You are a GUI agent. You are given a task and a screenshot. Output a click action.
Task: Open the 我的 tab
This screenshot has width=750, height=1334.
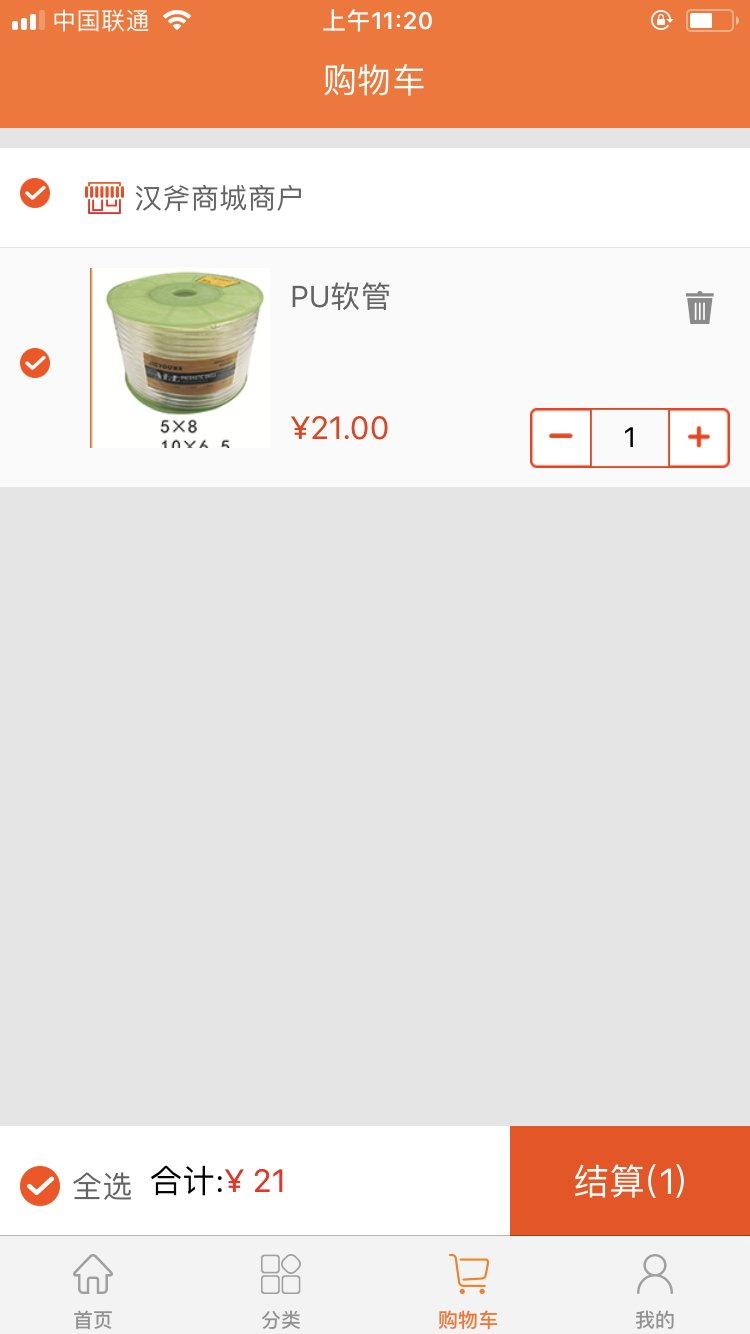click(655, 1290)
